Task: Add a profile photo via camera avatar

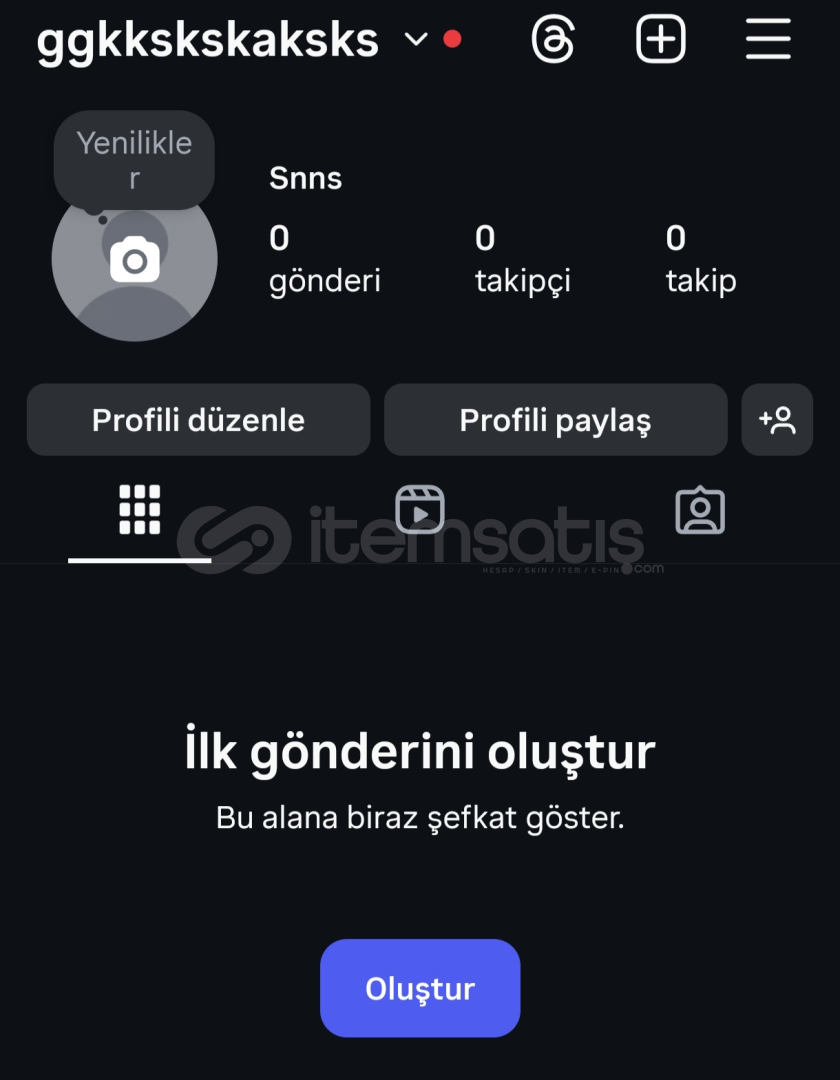Action: point(135,262)
